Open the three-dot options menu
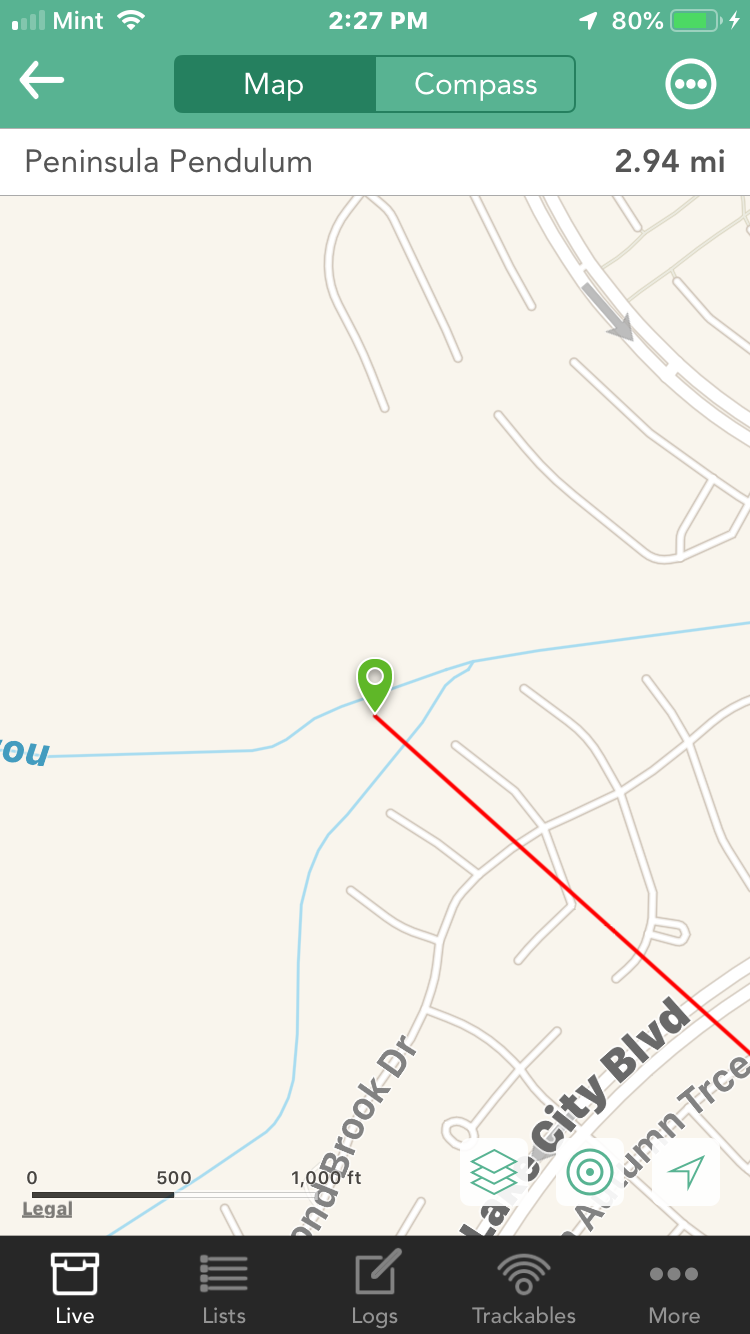 (691, 84)
